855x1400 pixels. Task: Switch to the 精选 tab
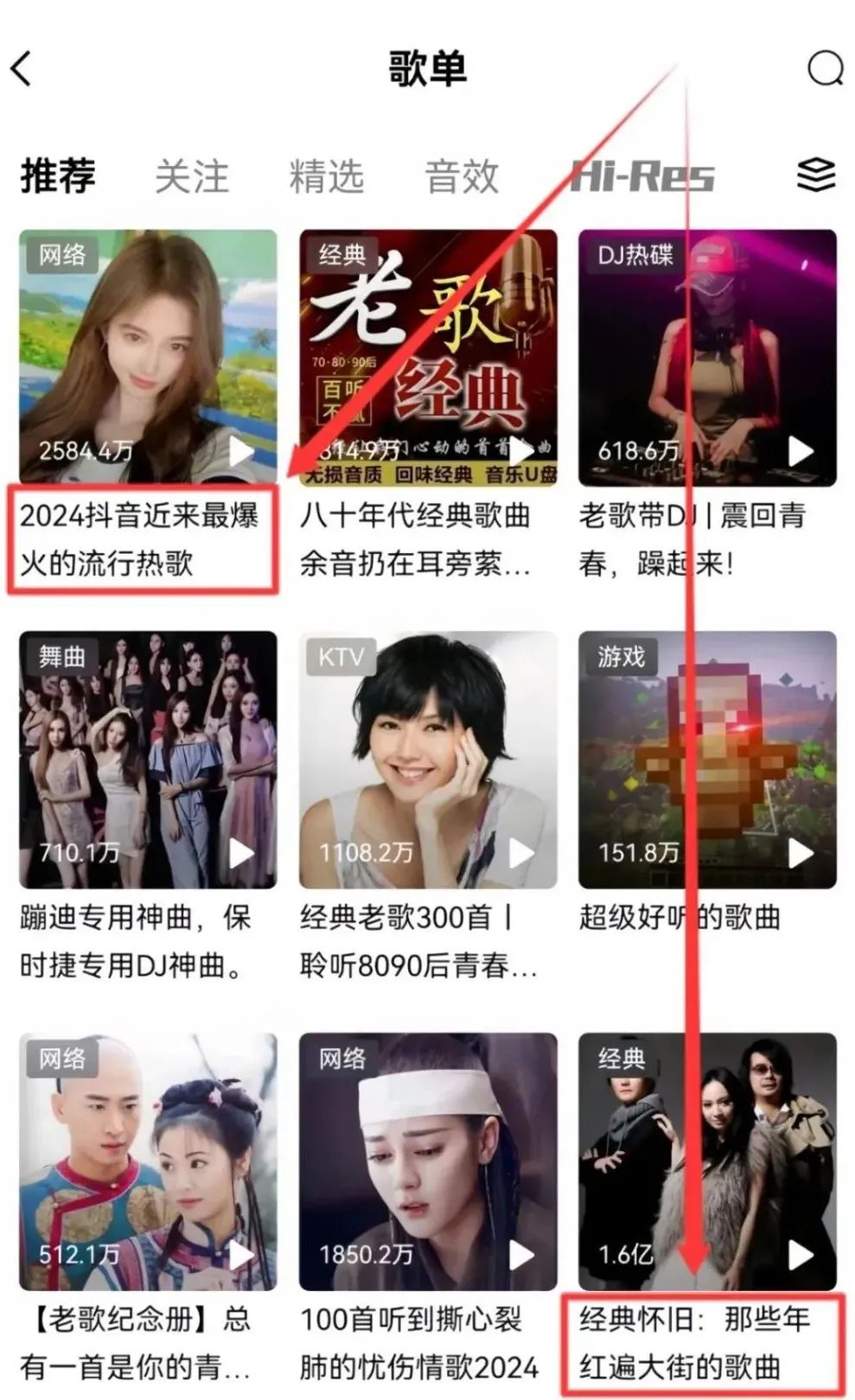[x=326, y=176]
